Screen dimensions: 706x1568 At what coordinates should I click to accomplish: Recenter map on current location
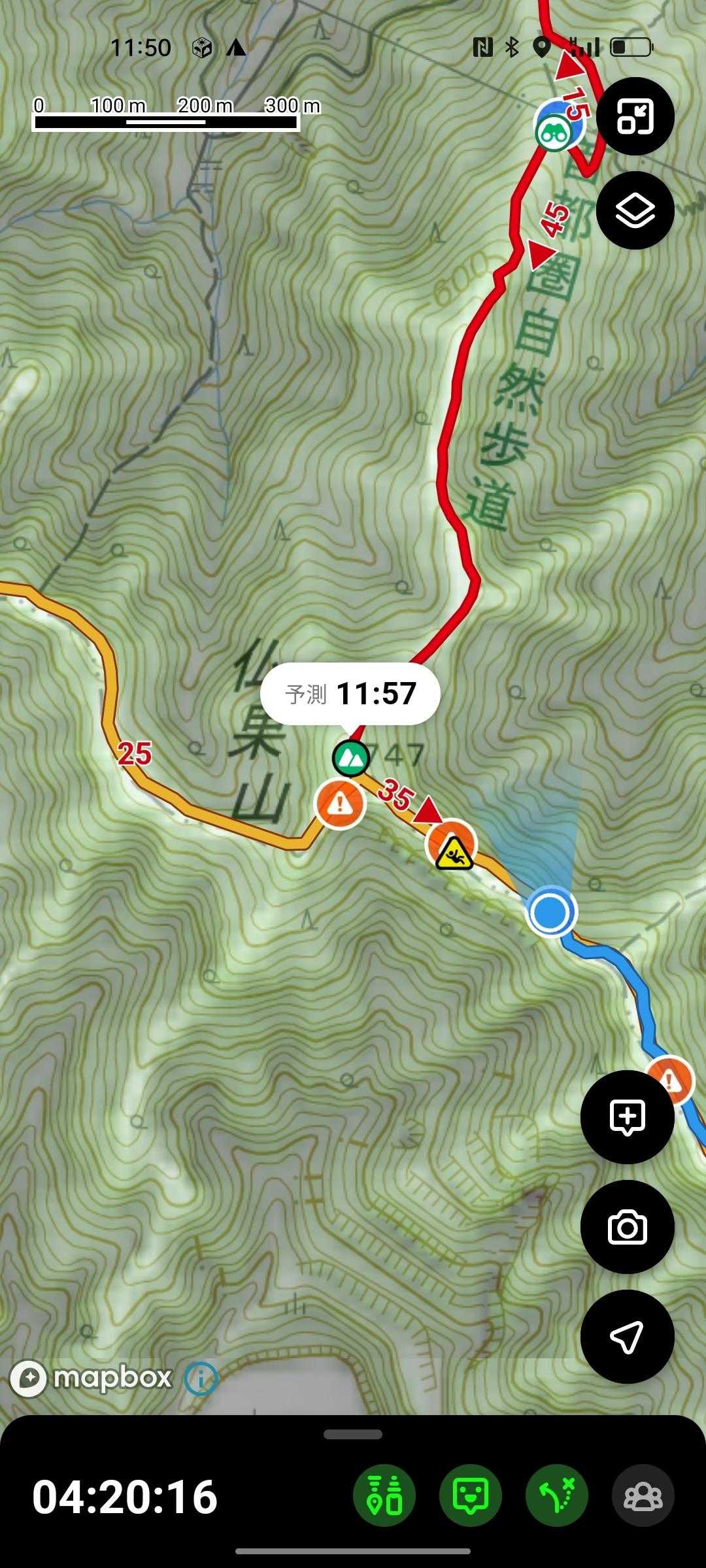click(627, 1337)
